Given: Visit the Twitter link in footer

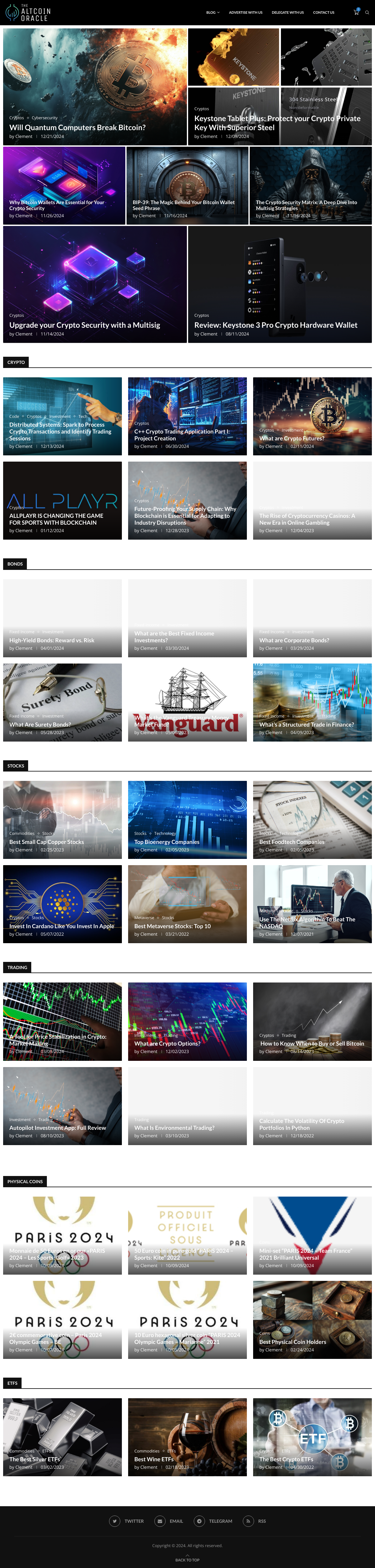Looking at the screenshot, I should [x=127, y=1521].
